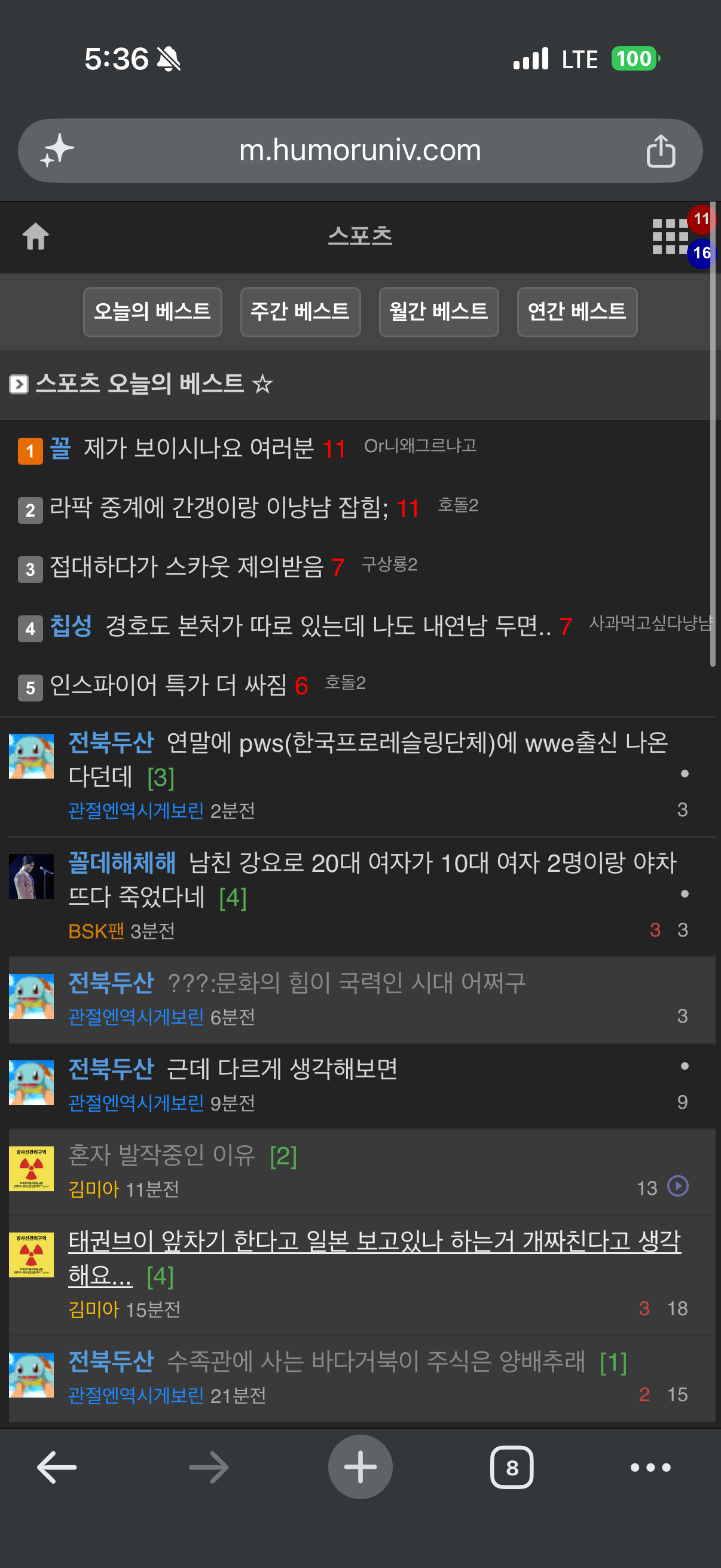
Task: Switch to 월간 베스트
Action: (x=439, y=312)
